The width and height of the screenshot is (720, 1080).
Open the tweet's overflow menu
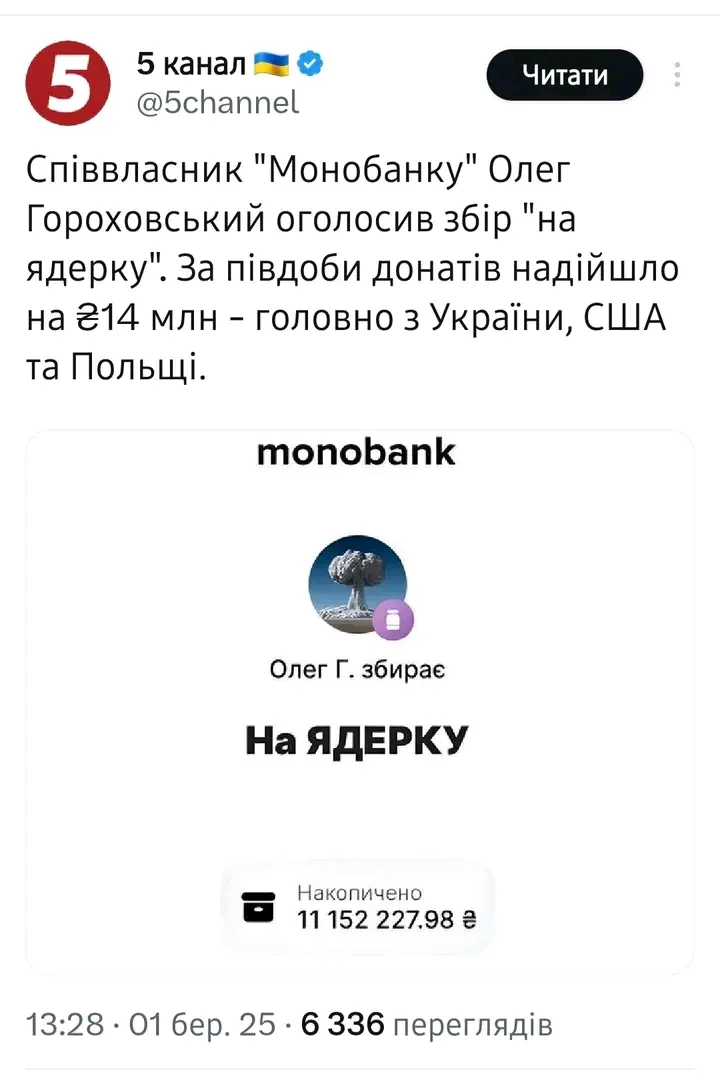[x=677, y=75]
